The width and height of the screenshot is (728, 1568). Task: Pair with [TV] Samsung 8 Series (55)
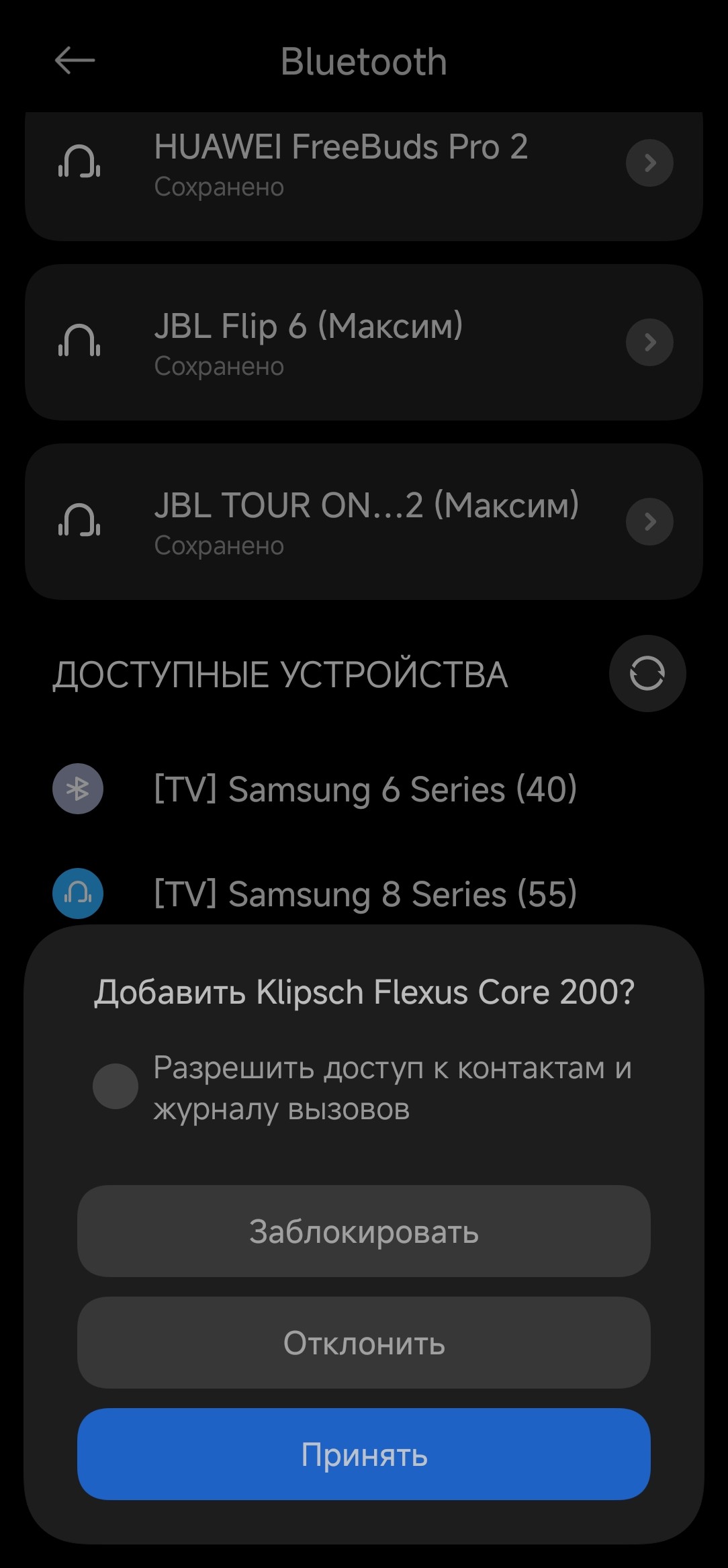tap(365, 894)
